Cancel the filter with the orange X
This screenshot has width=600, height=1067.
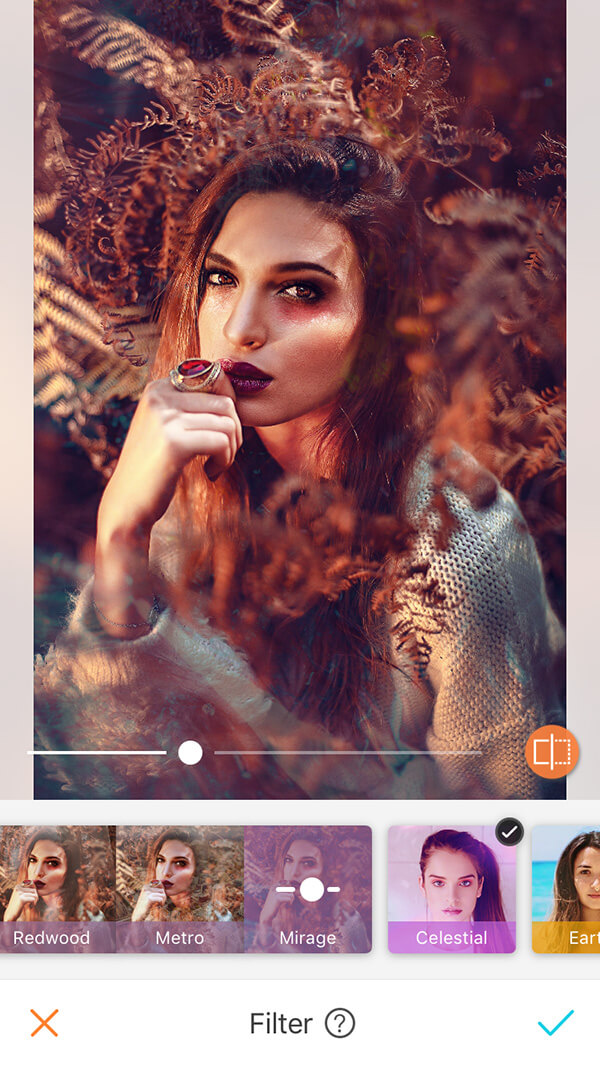coord(44,1023)
